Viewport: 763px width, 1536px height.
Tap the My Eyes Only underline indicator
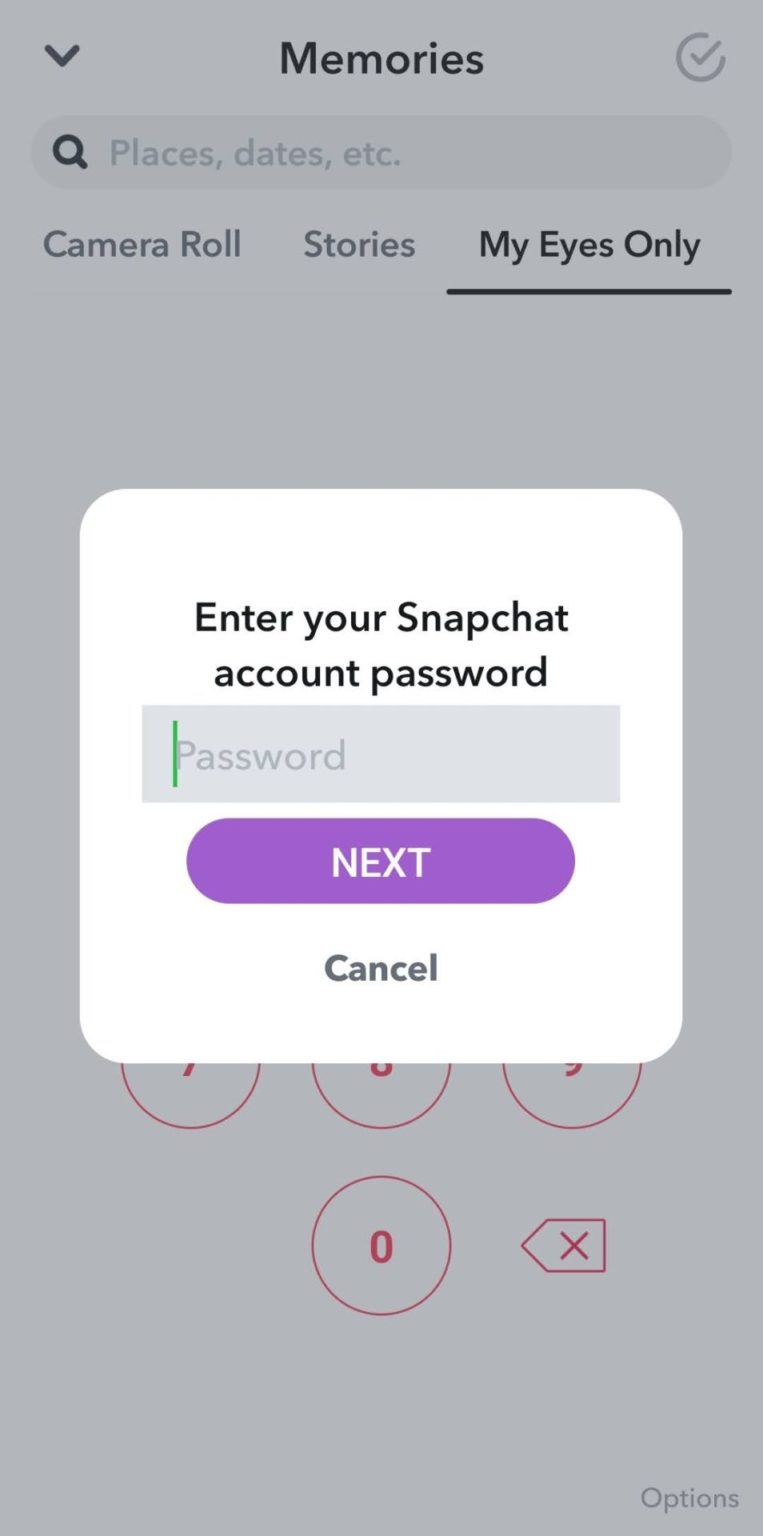[589, 289]
